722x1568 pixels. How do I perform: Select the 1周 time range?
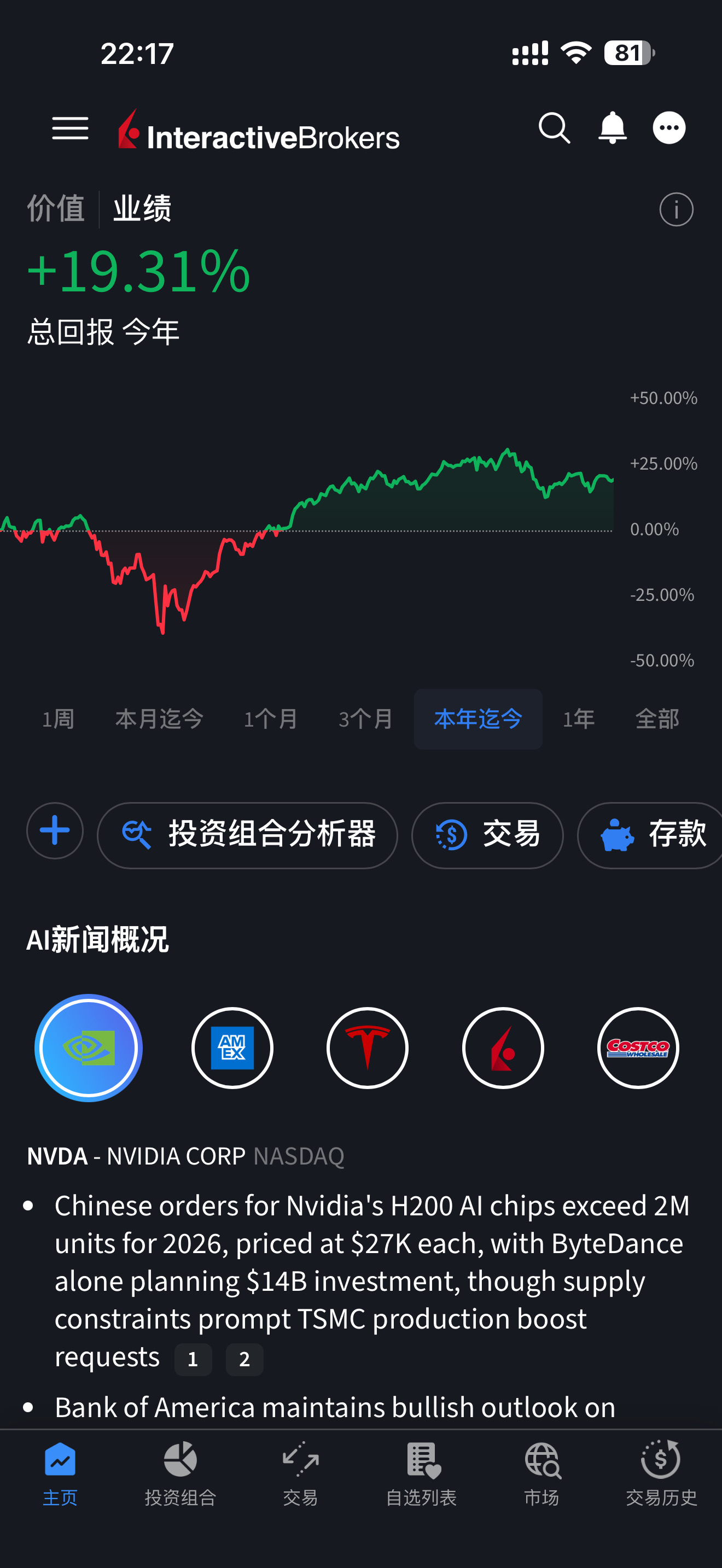pos(59,719)
